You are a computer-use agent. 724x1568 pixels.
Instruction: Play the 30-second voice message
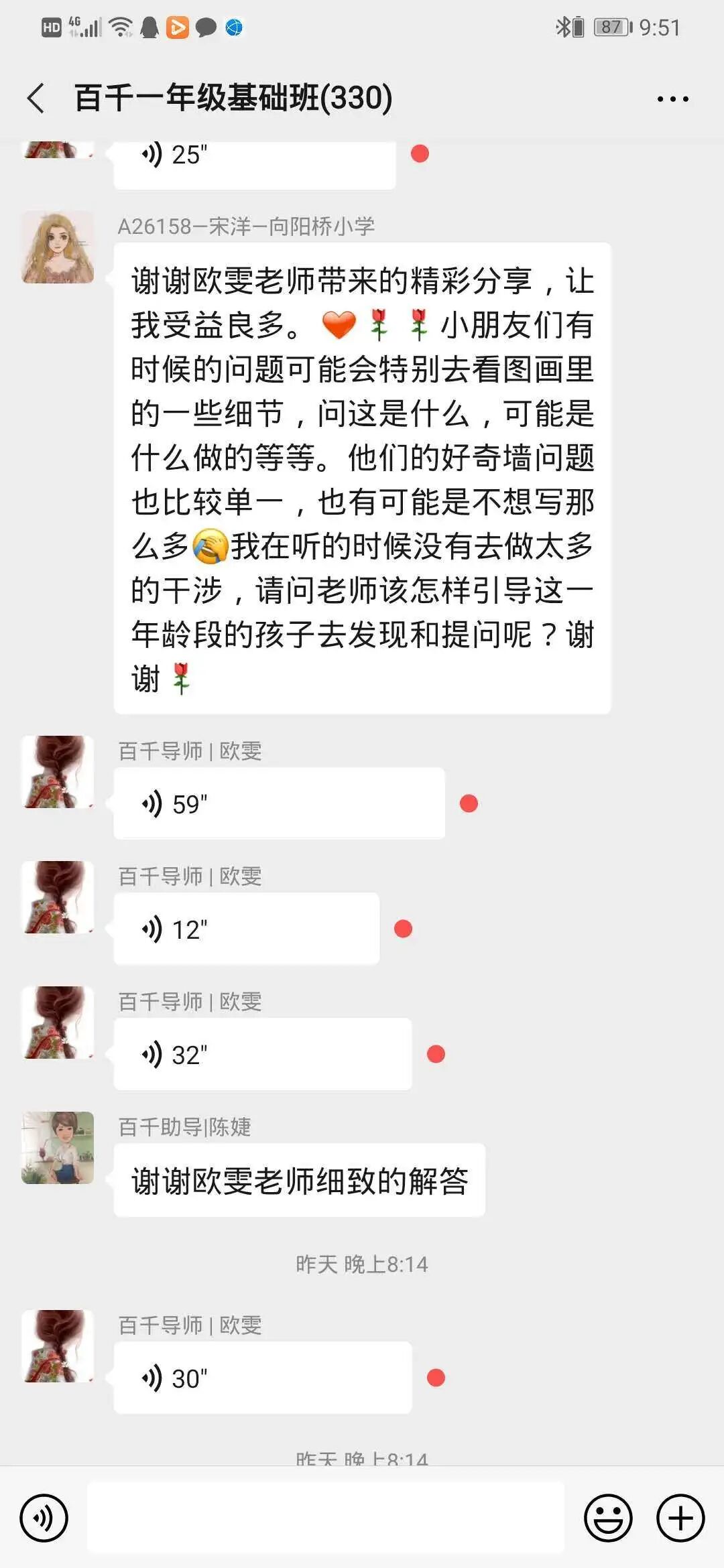(x=262, y=1378)
